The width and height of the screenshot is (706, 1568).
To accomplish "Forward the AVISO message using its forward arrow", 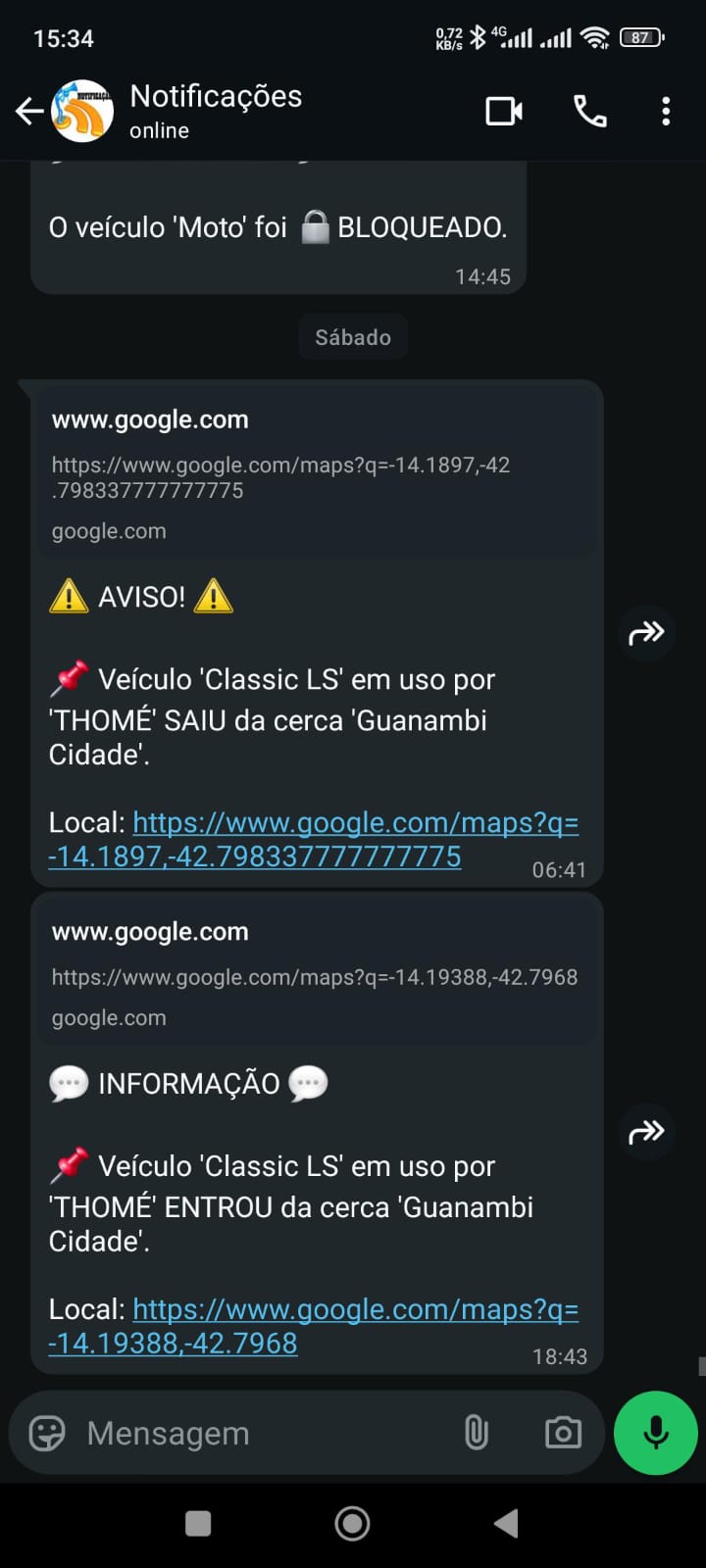I will coord(646,633).
